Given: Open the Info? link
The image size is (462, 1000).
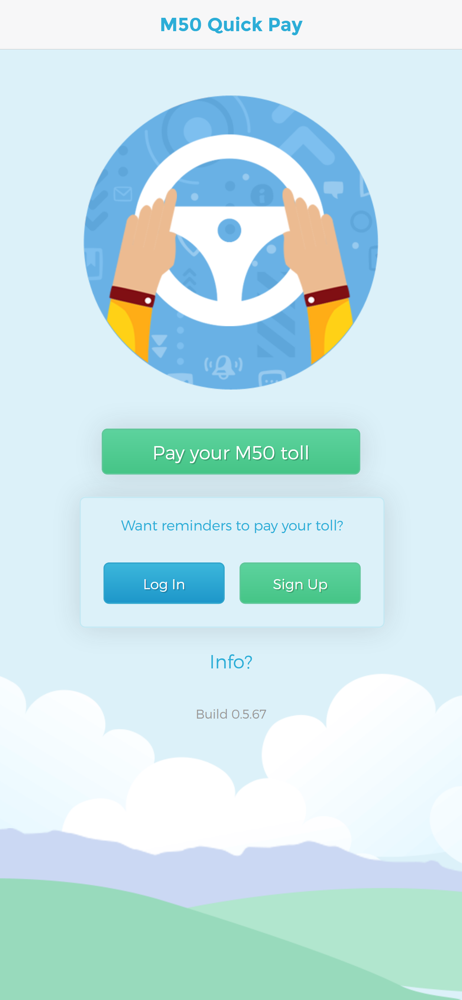Looking at the screenshot, I should point(231,662).
